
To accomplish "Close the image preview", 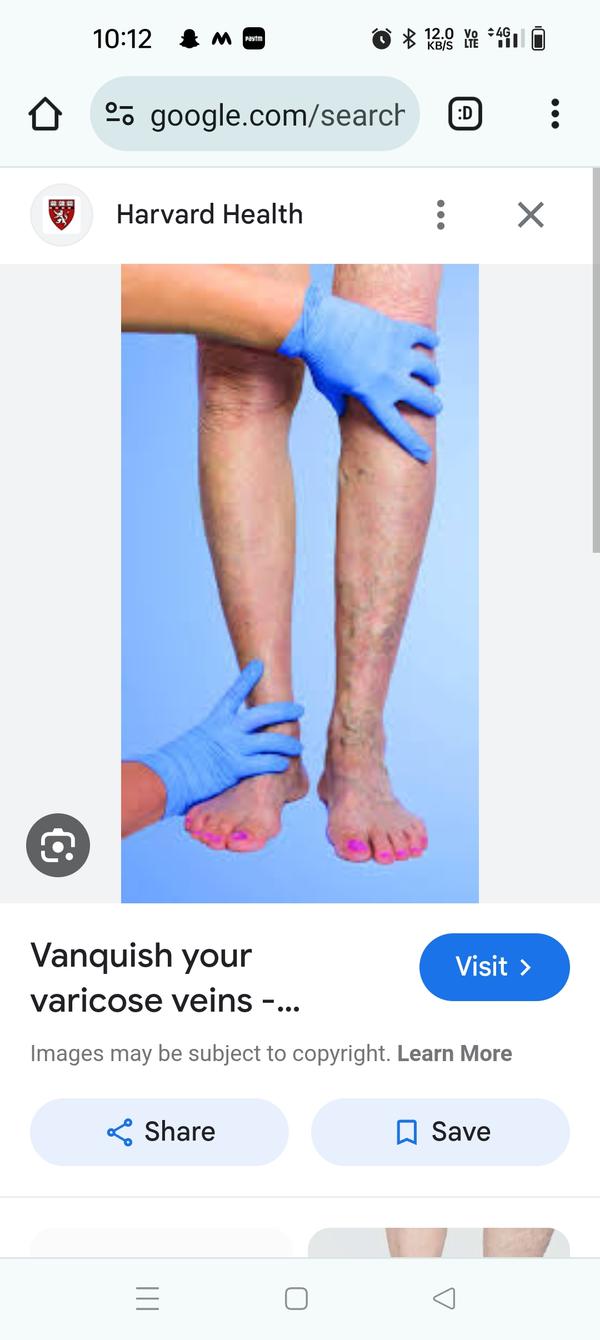I will pos(530,214).
